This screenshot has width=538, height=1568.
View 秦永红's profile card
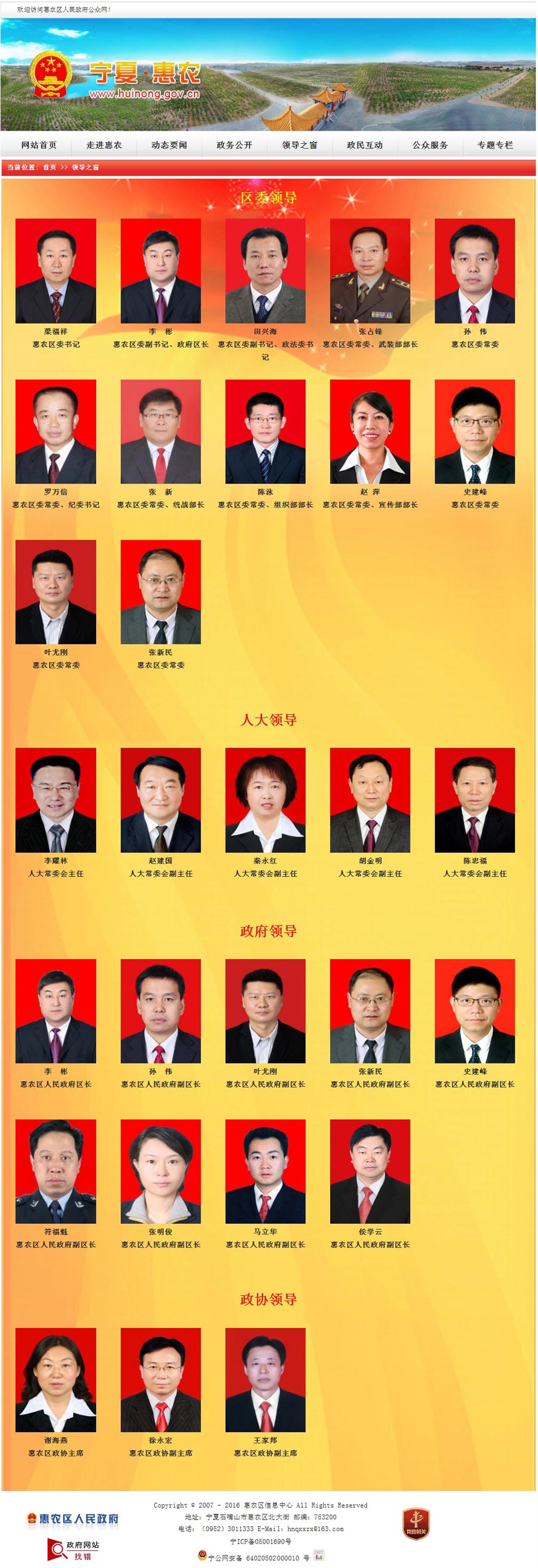265,800
